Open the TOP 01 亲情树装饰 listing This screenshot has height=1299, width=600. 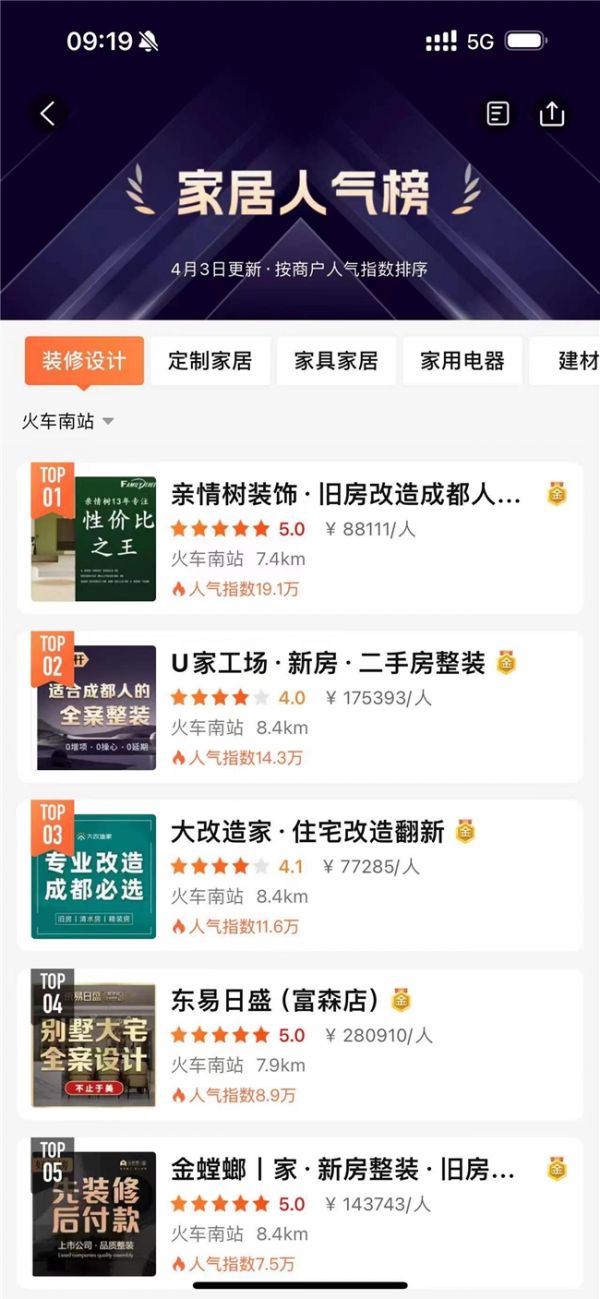pyautogui.click(x=300, y=538)
